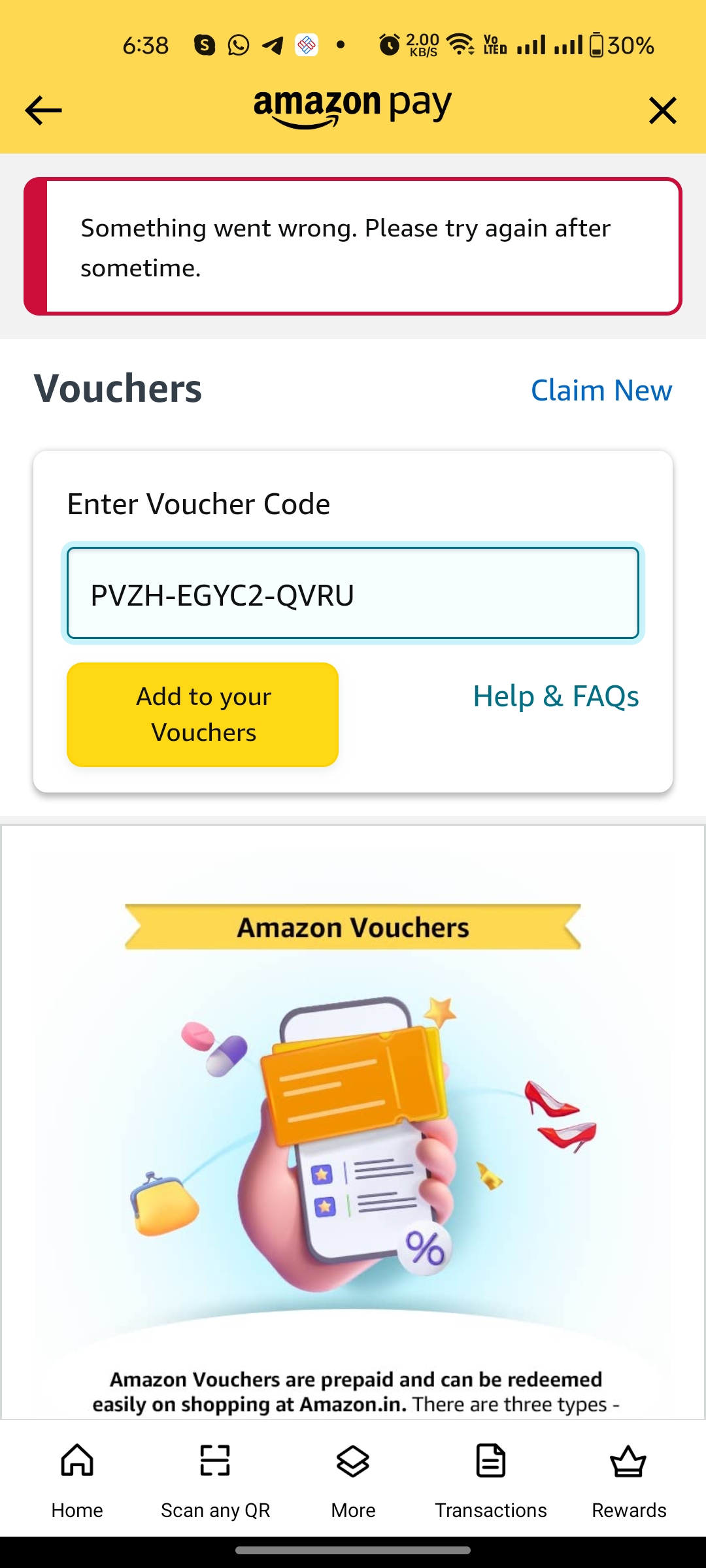View the Transactions tab
This screenshot has width=706, height=1568.
point(491,1478)
